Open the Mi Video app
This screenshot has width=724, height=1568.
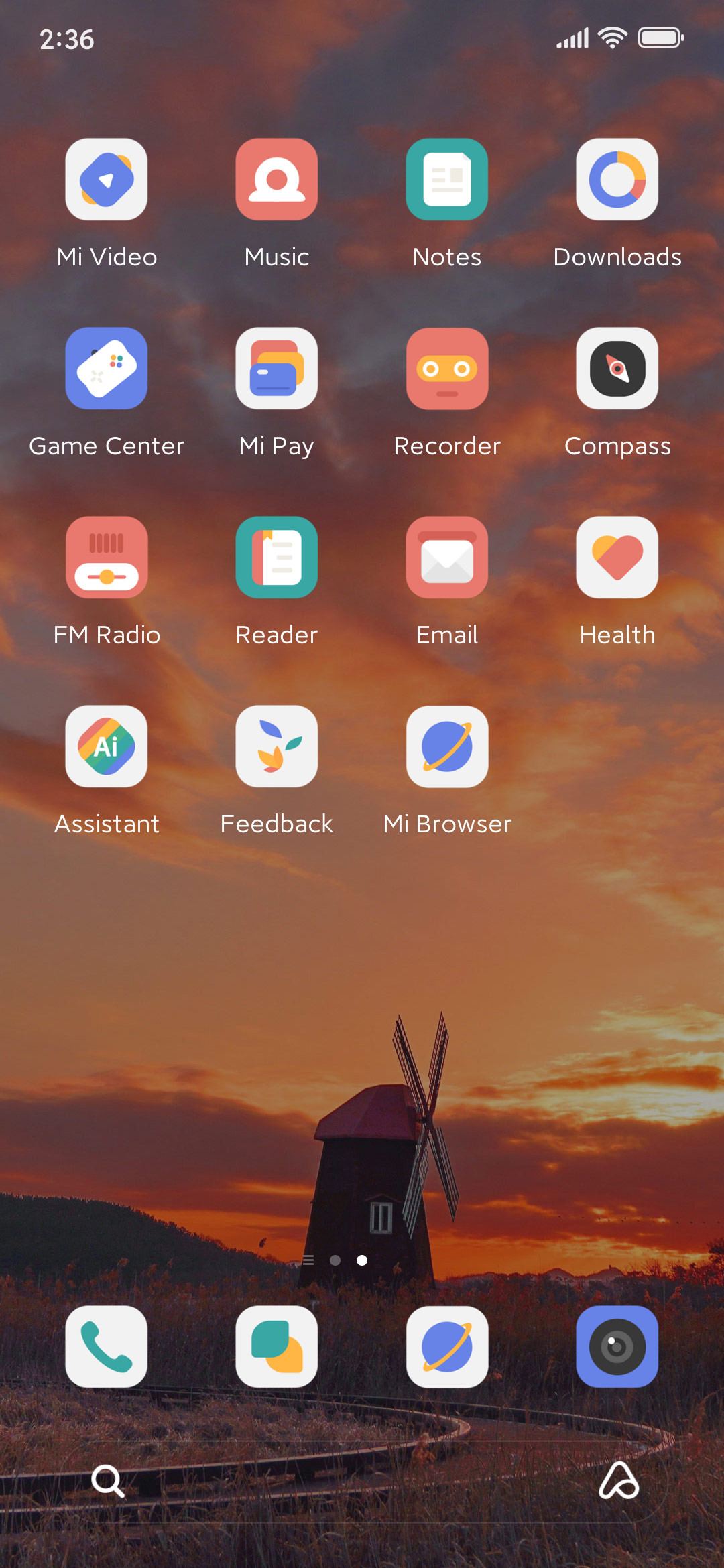[107, 180]
